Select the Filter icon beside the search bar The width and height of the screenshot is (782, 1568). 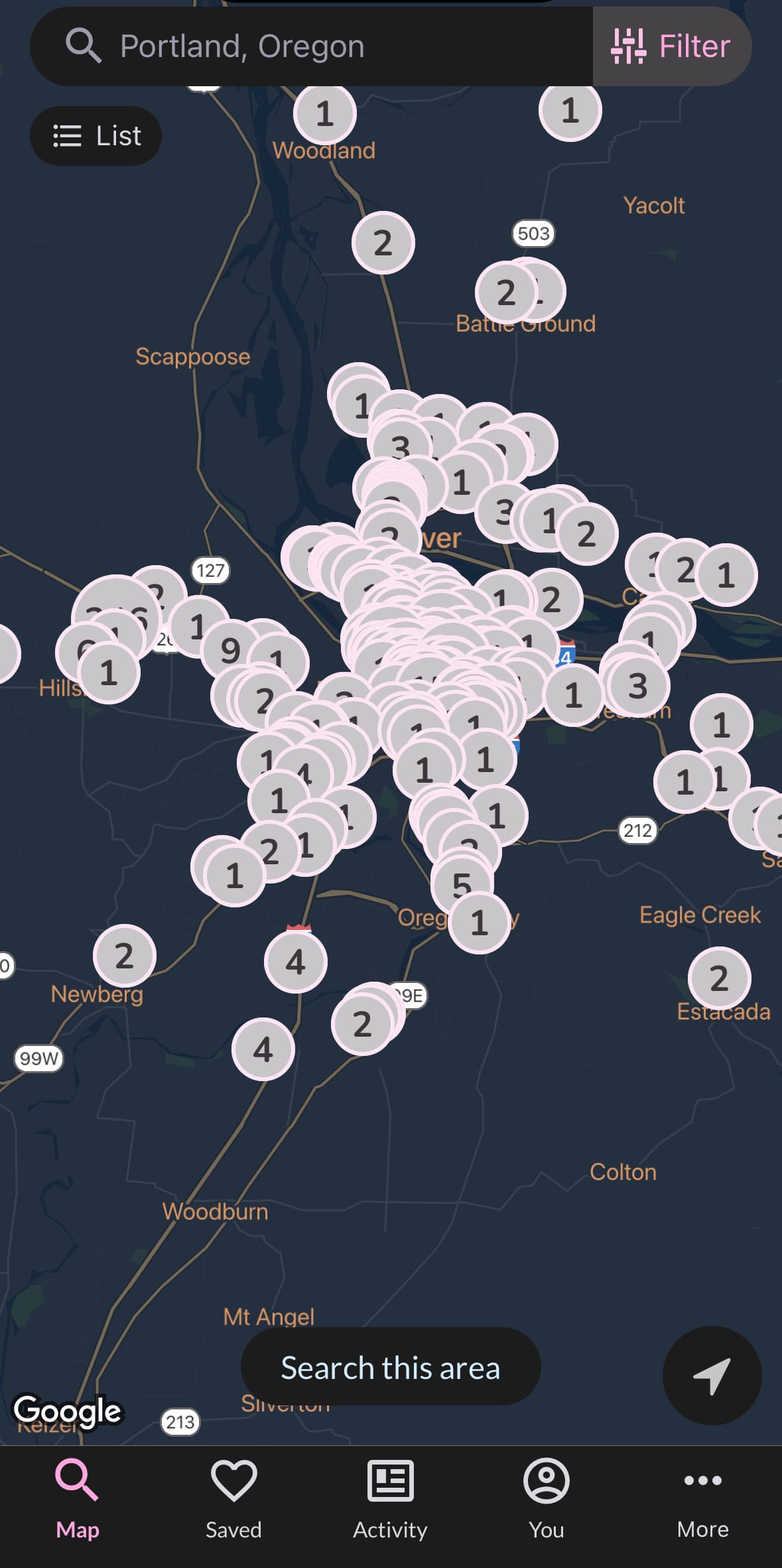tap(629, 46)
